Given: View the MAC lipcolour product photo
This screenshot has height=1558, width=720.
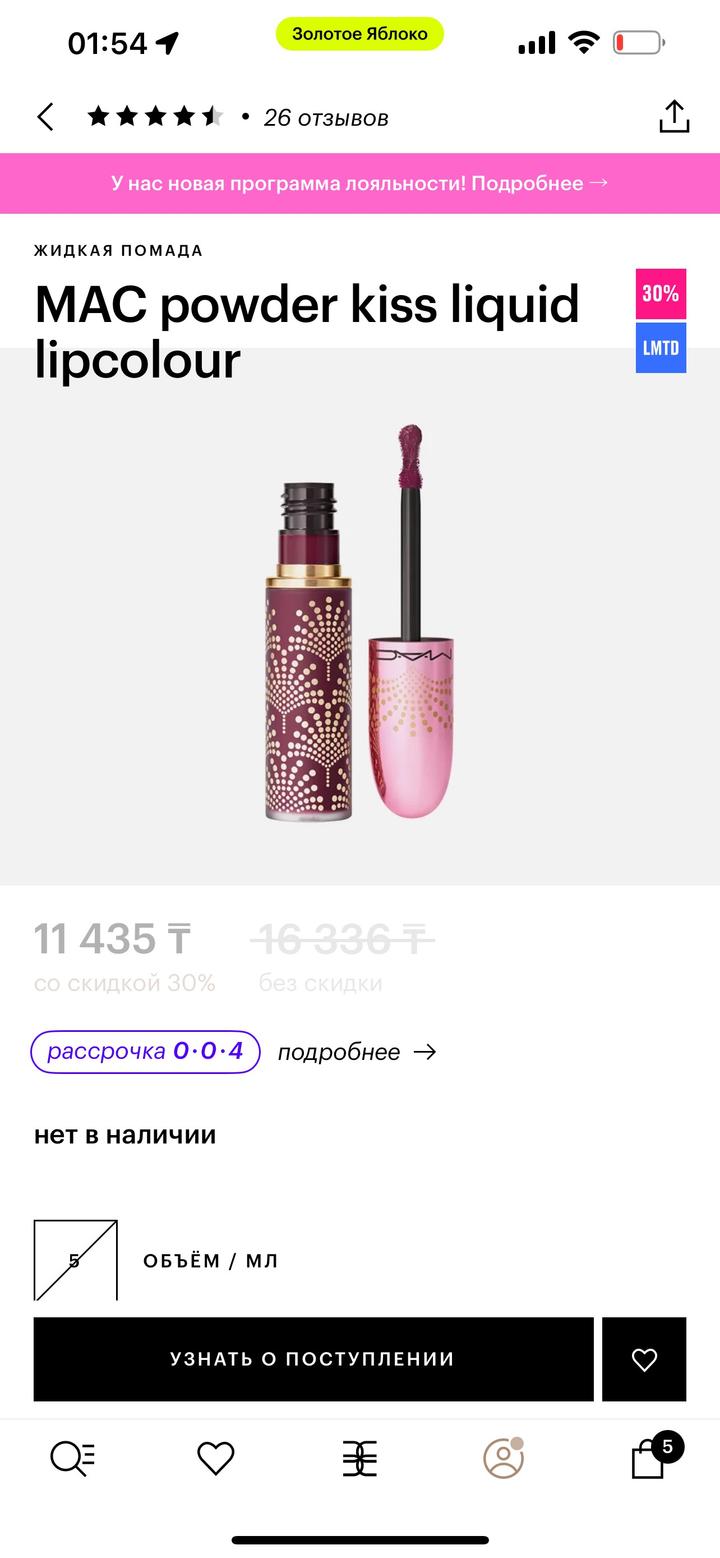Looking at the screenshot, I should click(360, 620).
